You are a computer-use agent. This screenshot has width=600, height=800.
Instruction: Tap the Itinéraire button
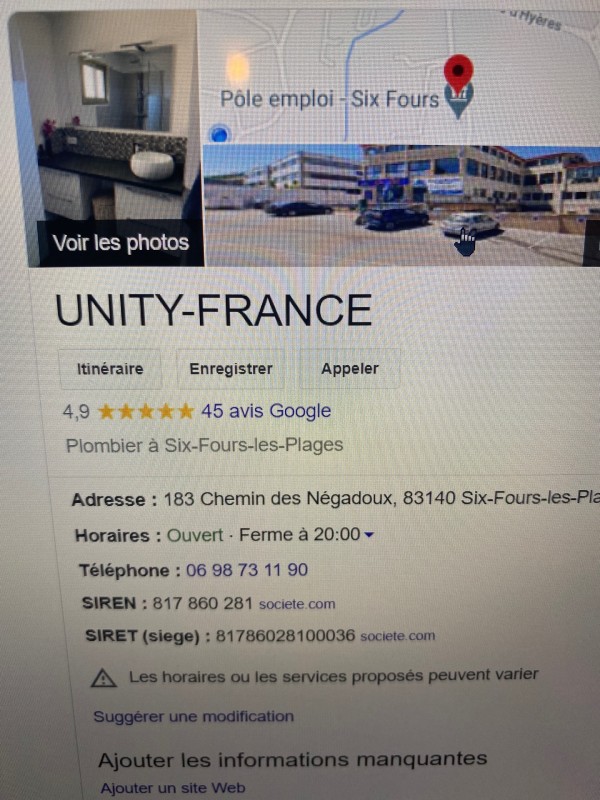click(110, 369)
